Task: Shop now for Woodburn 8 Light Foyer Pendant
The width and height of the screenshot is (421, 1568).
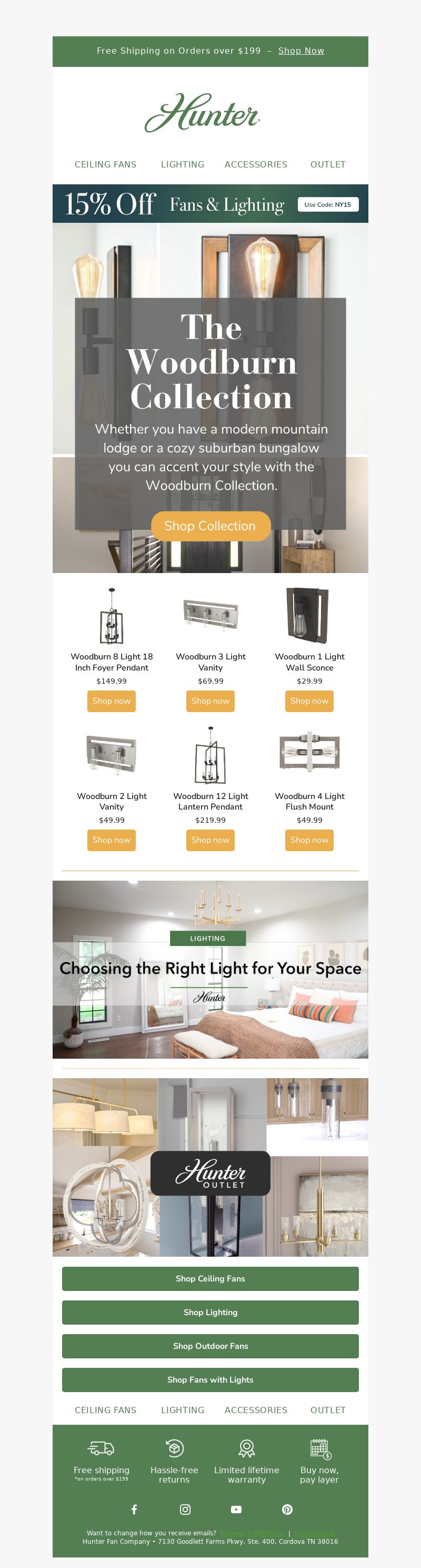Action: 112,701
